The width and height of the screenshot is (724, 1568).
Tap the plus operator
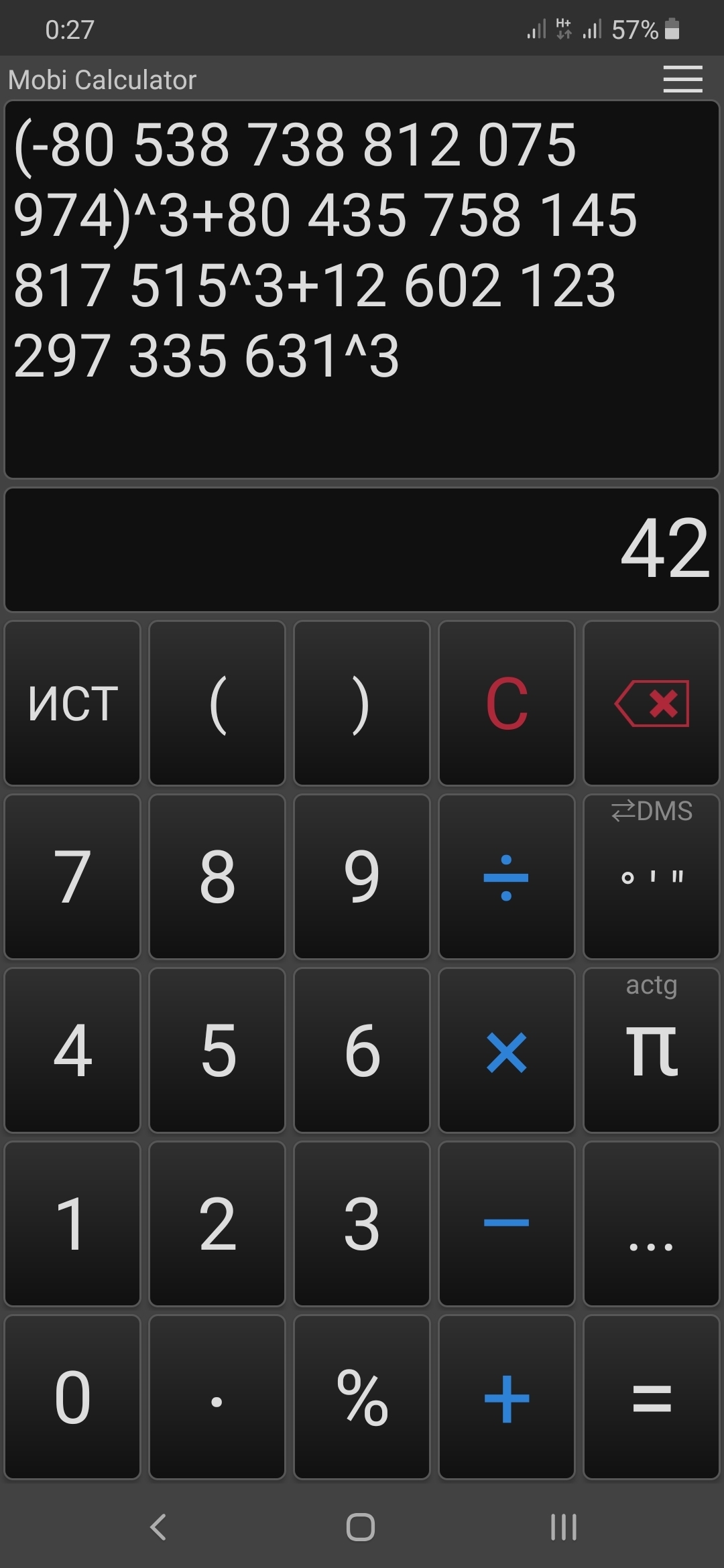point(506,1398)
